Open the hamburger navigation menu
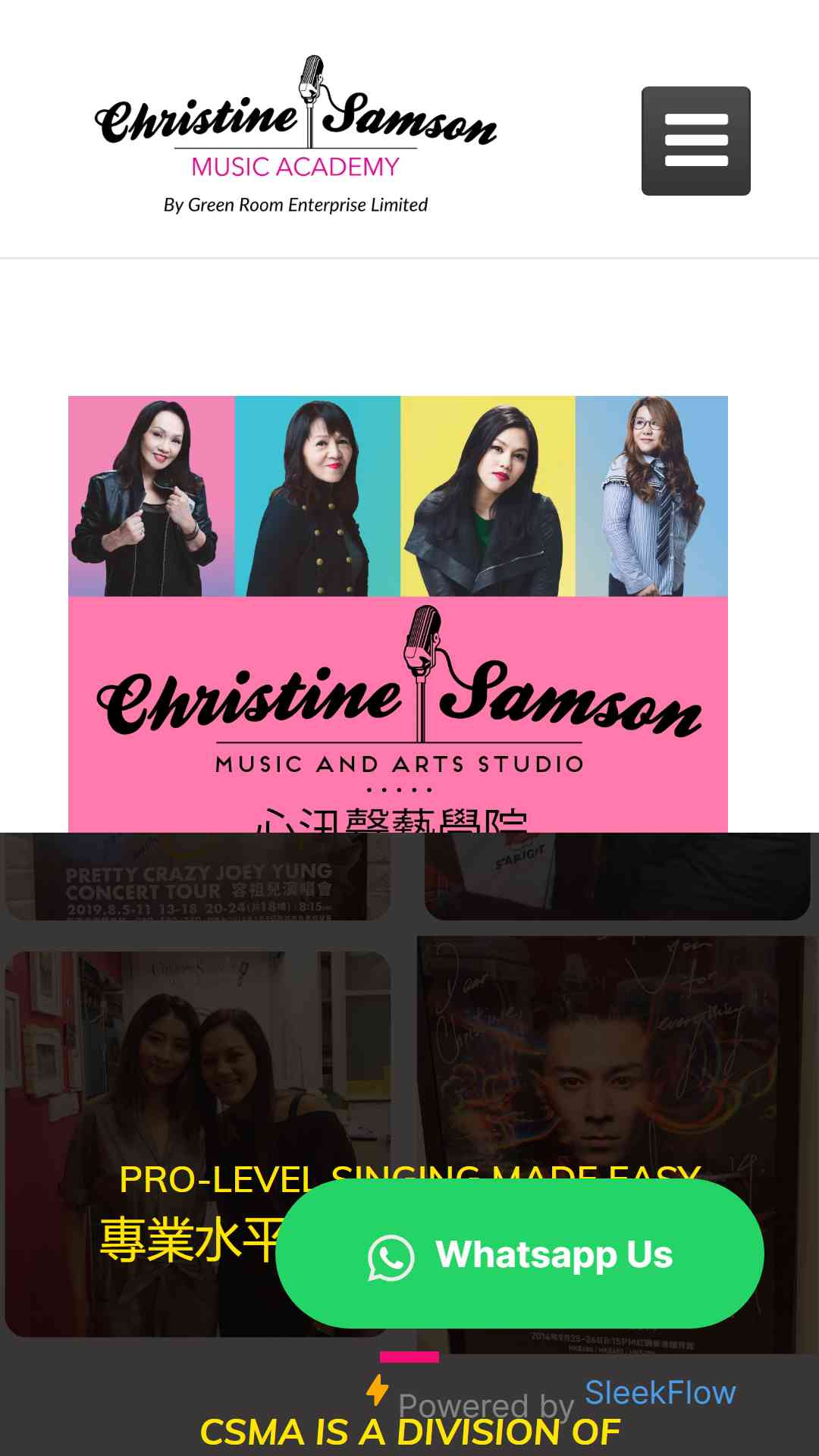 click(695, 141)
